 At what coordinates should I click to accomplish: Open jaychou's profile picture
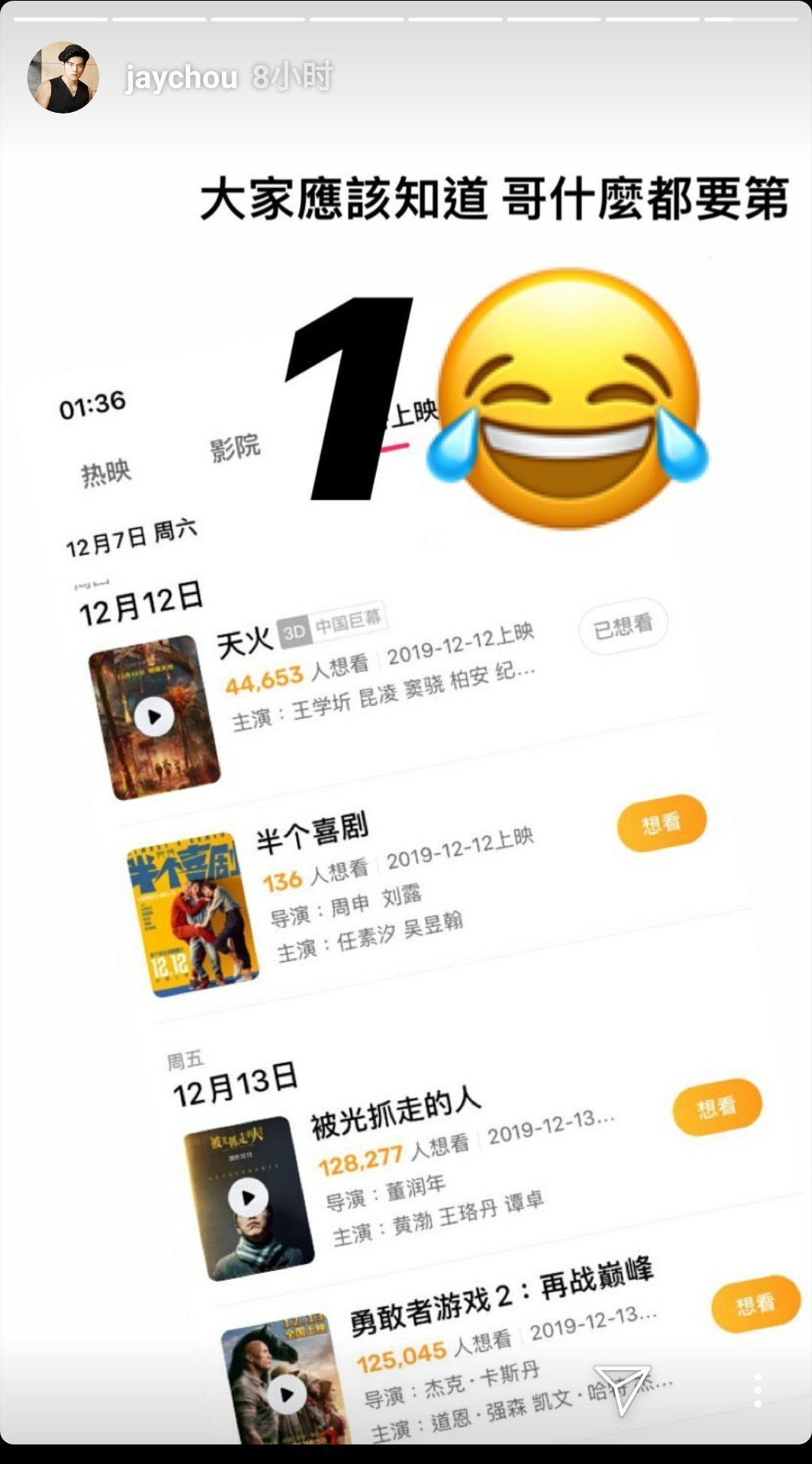point(63,77)
